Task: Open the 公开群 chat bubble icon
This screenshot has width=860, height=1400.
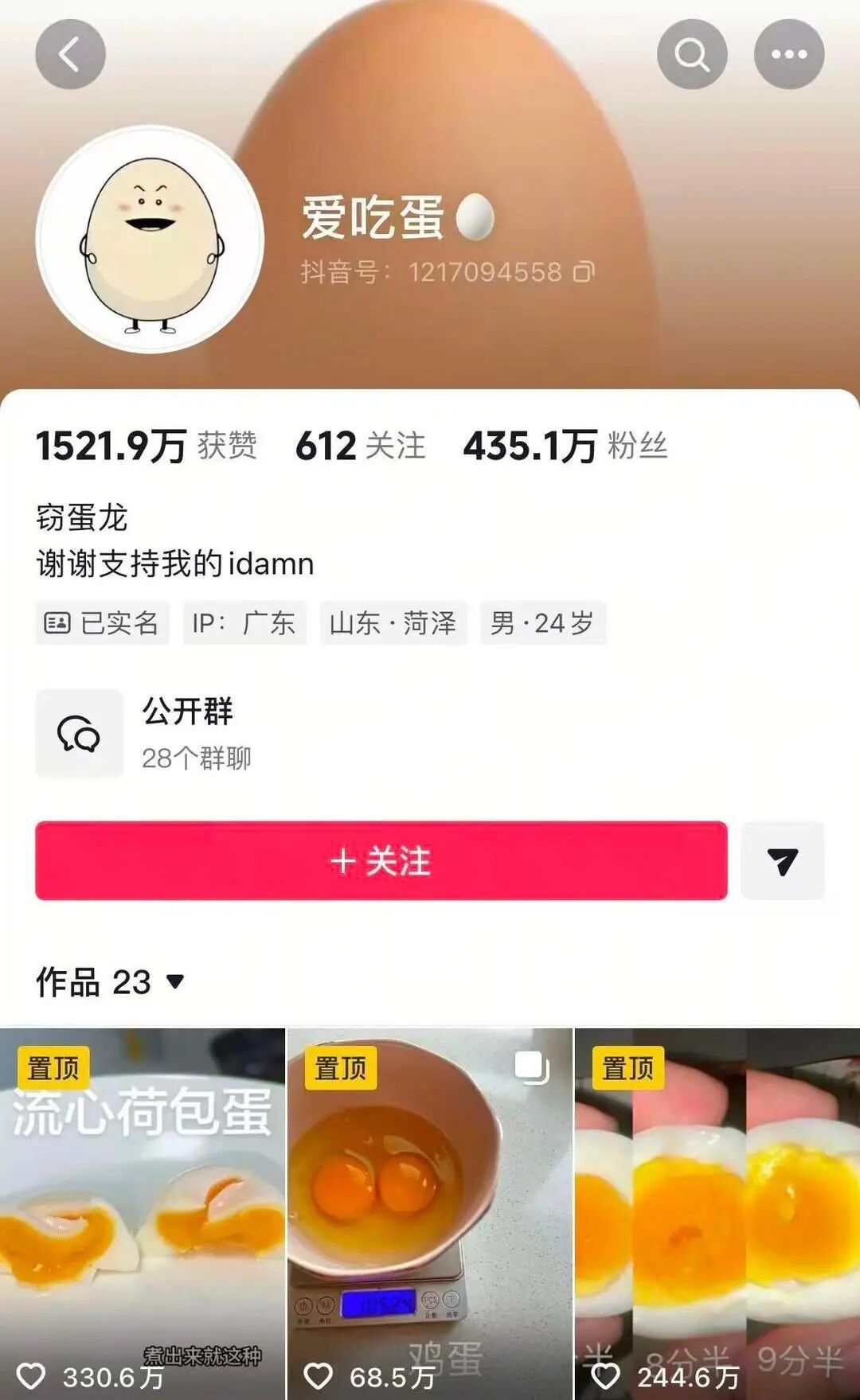Action: 77,732
